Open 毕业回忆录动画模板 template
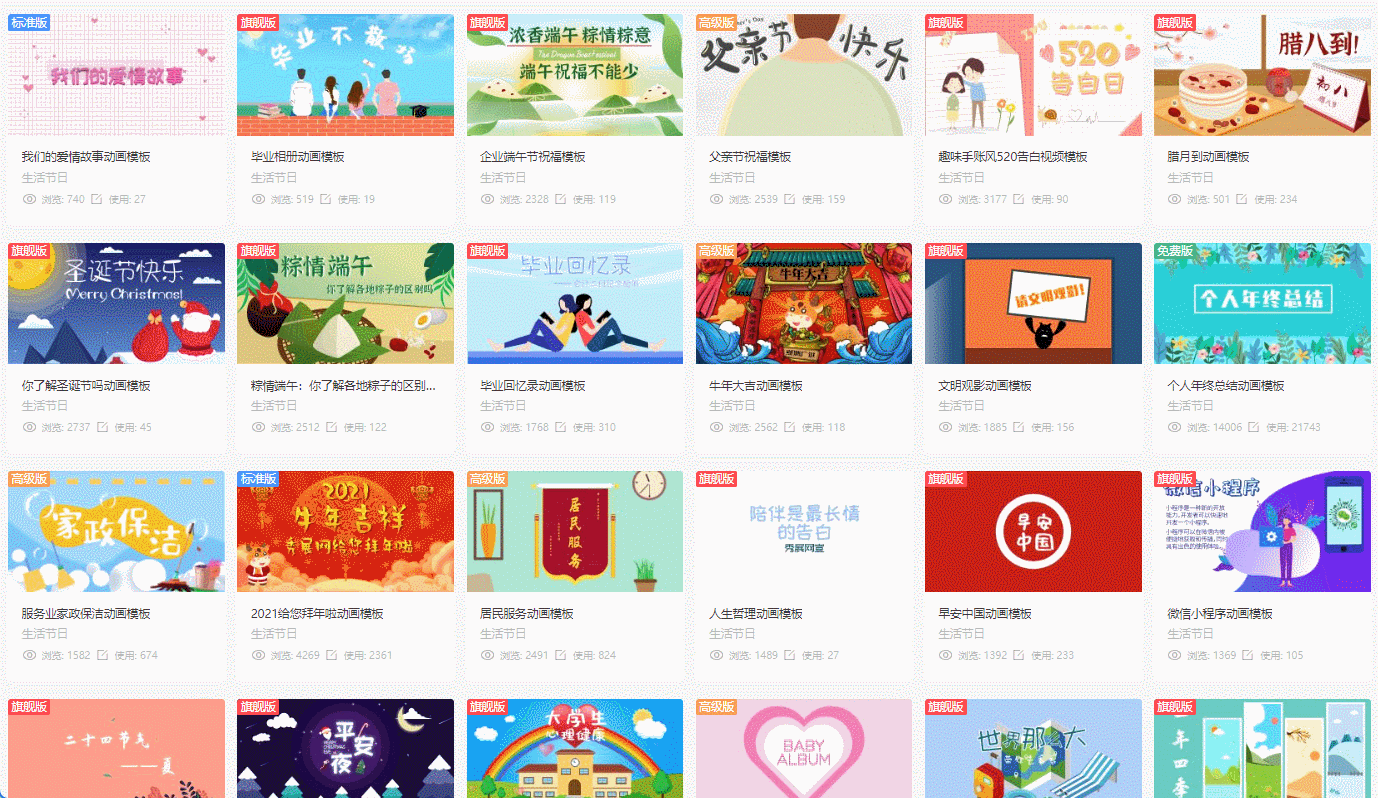 point(574,304)
